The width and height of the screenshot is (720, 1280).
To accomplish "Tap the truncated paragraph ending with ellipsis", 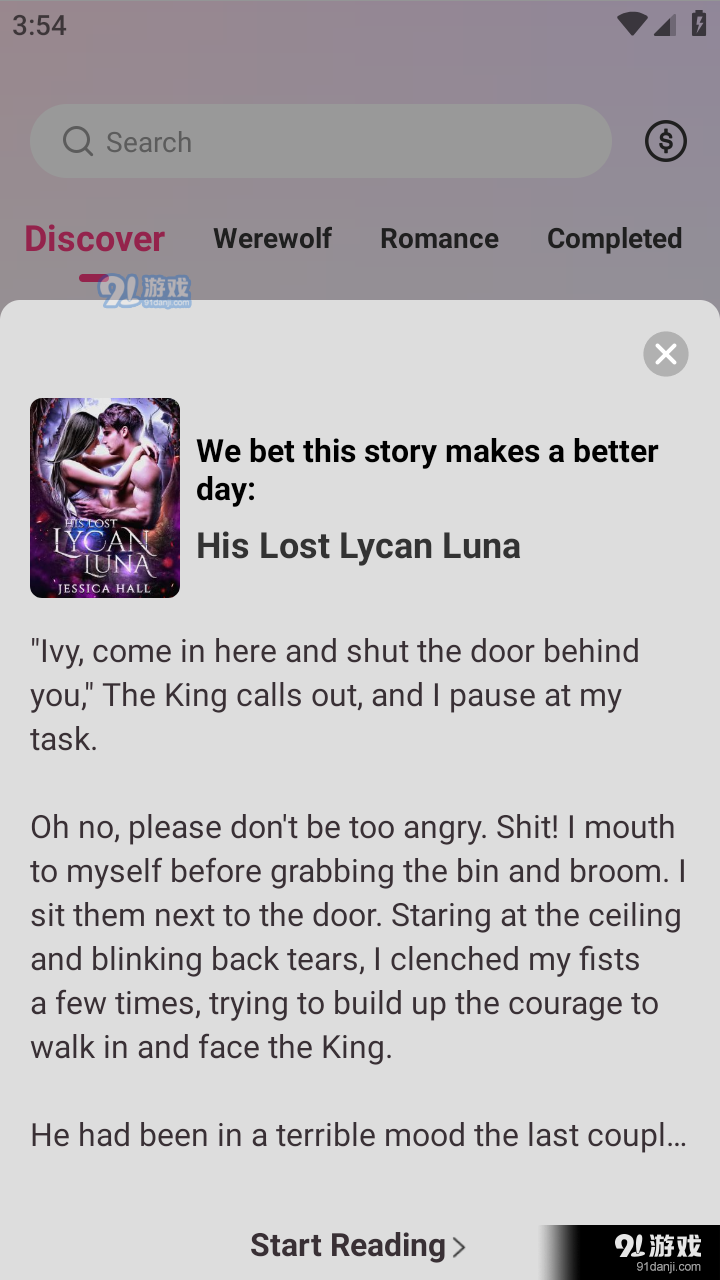I will (x=358, y=1134).
